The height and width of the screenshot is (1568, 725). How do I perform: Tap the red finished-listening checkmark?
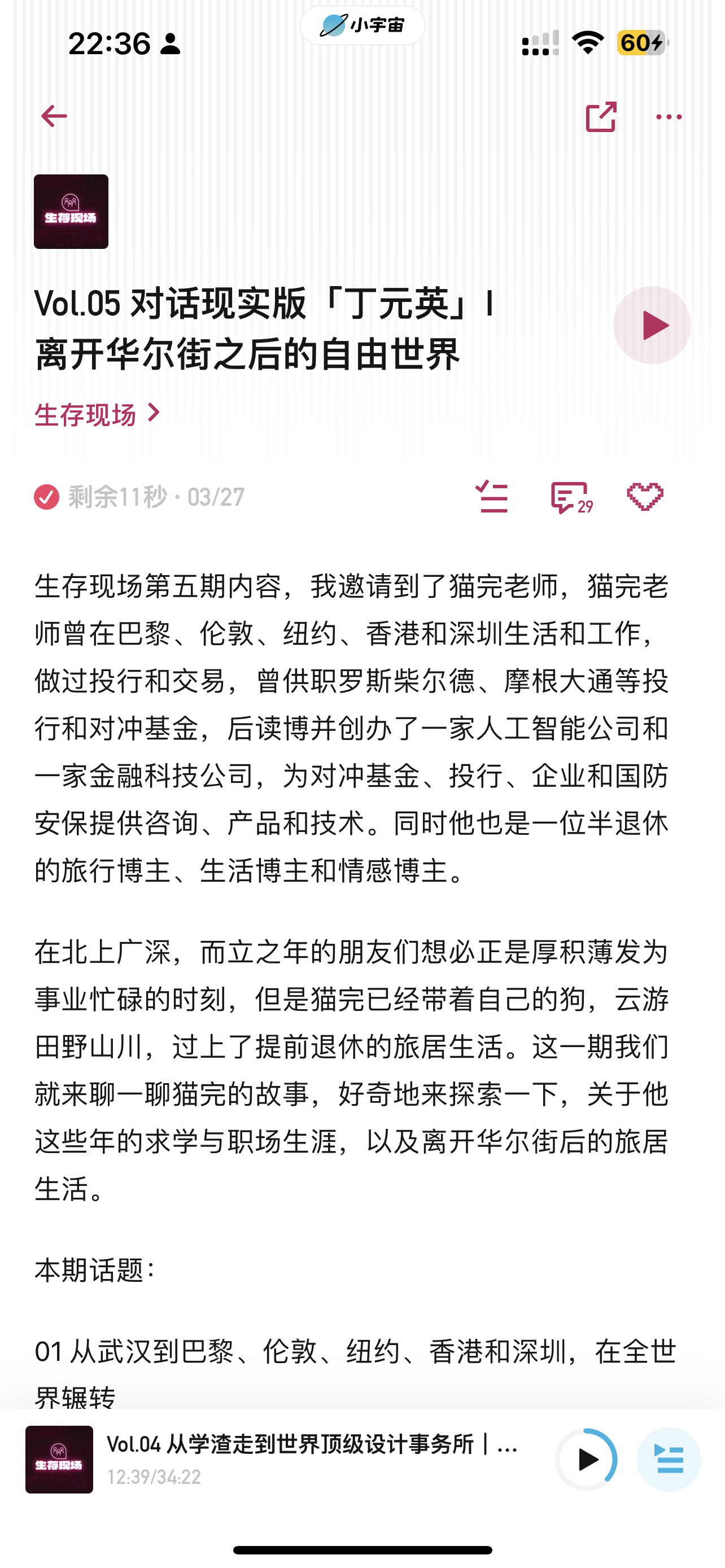point(46,497)
